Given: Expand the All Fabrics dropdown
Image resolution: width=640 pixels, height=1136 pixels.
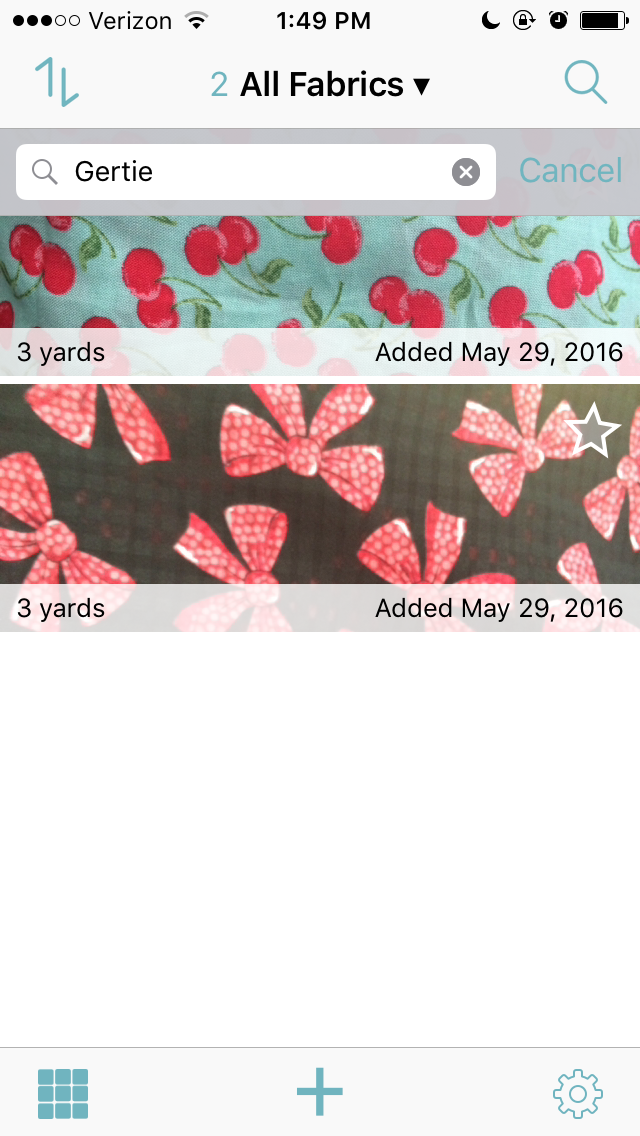Looking at the screenshot, I should coord(320,85).
